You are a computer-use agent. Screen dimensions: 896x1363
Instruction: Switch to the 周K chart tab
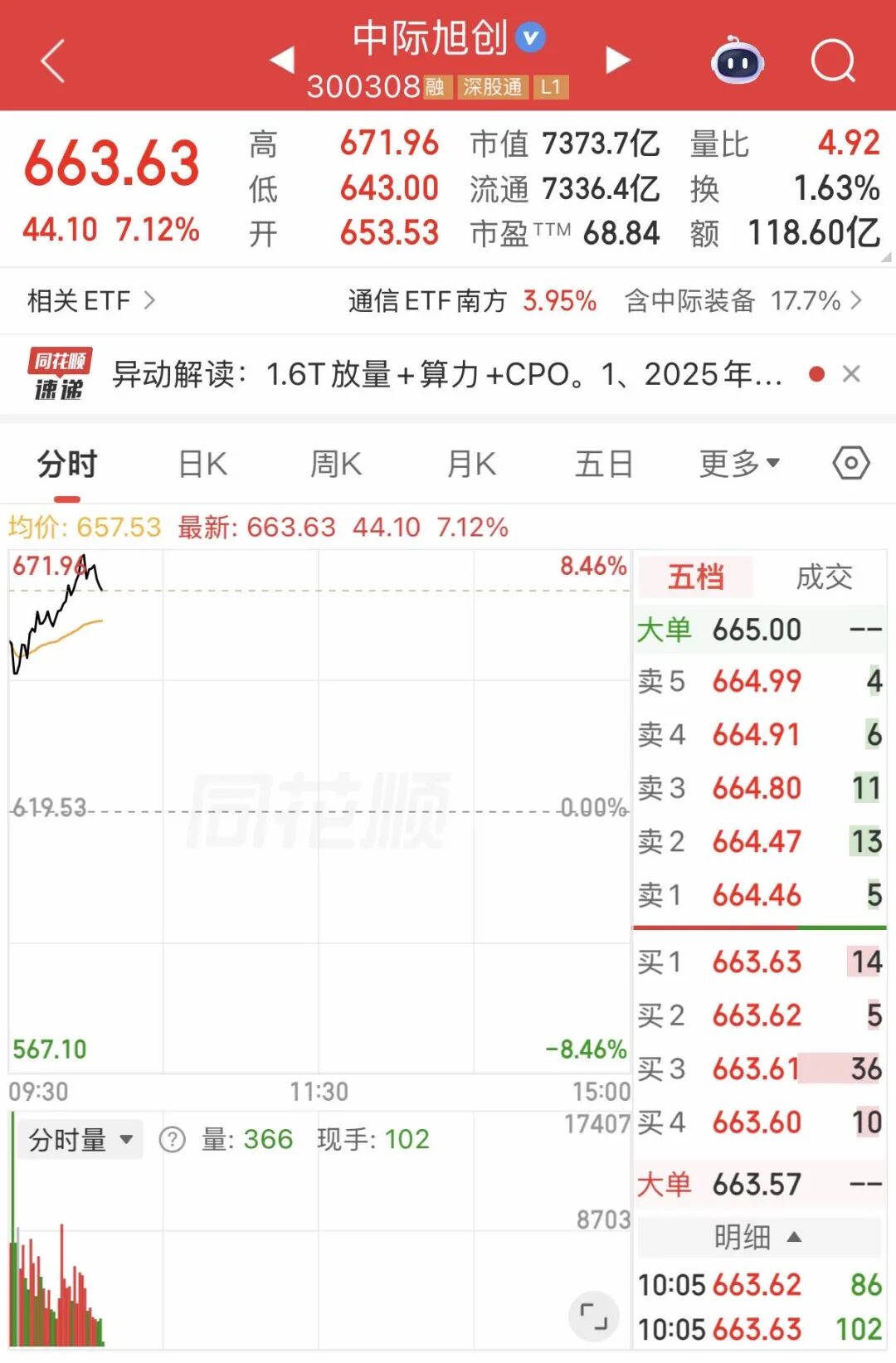336,464
